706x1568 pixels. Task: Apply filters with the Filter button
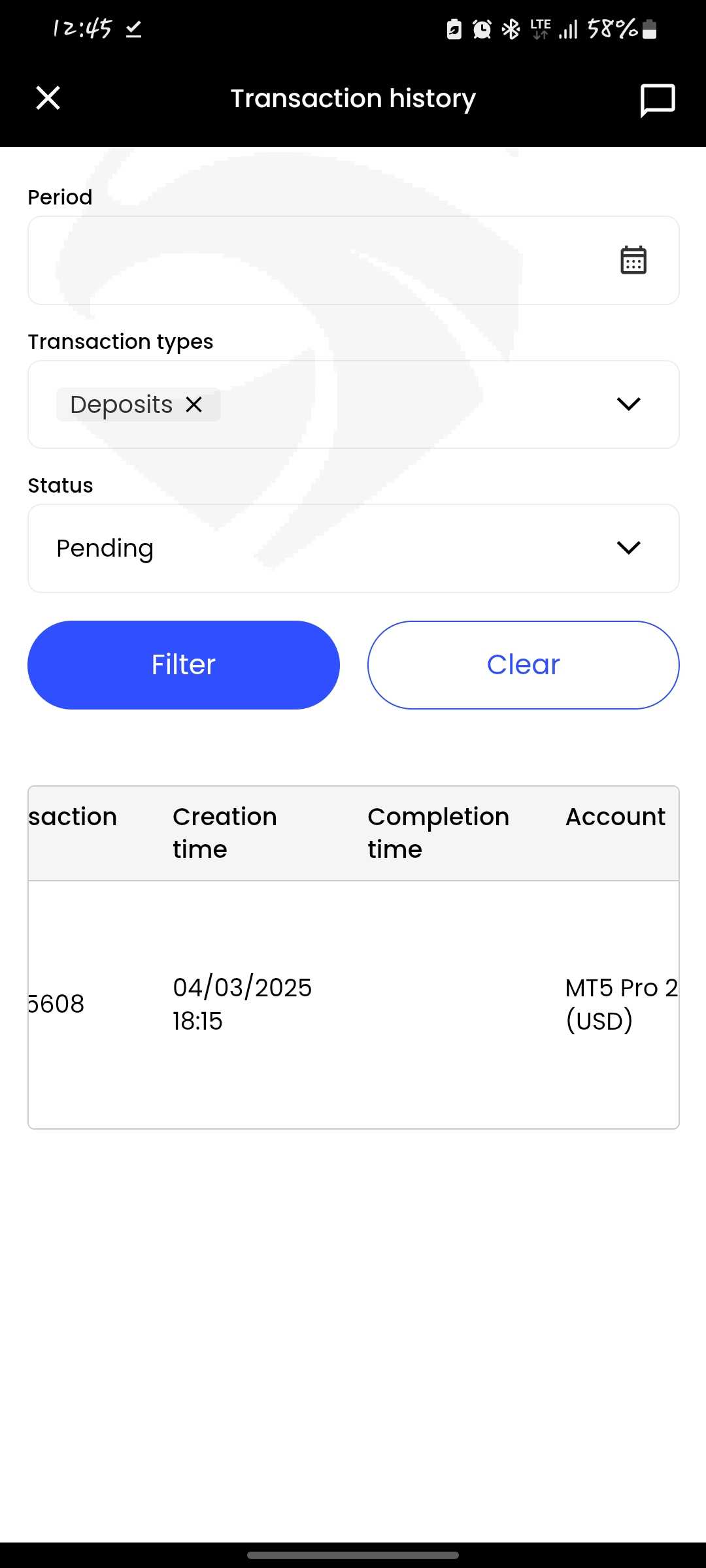click(184, 664)
